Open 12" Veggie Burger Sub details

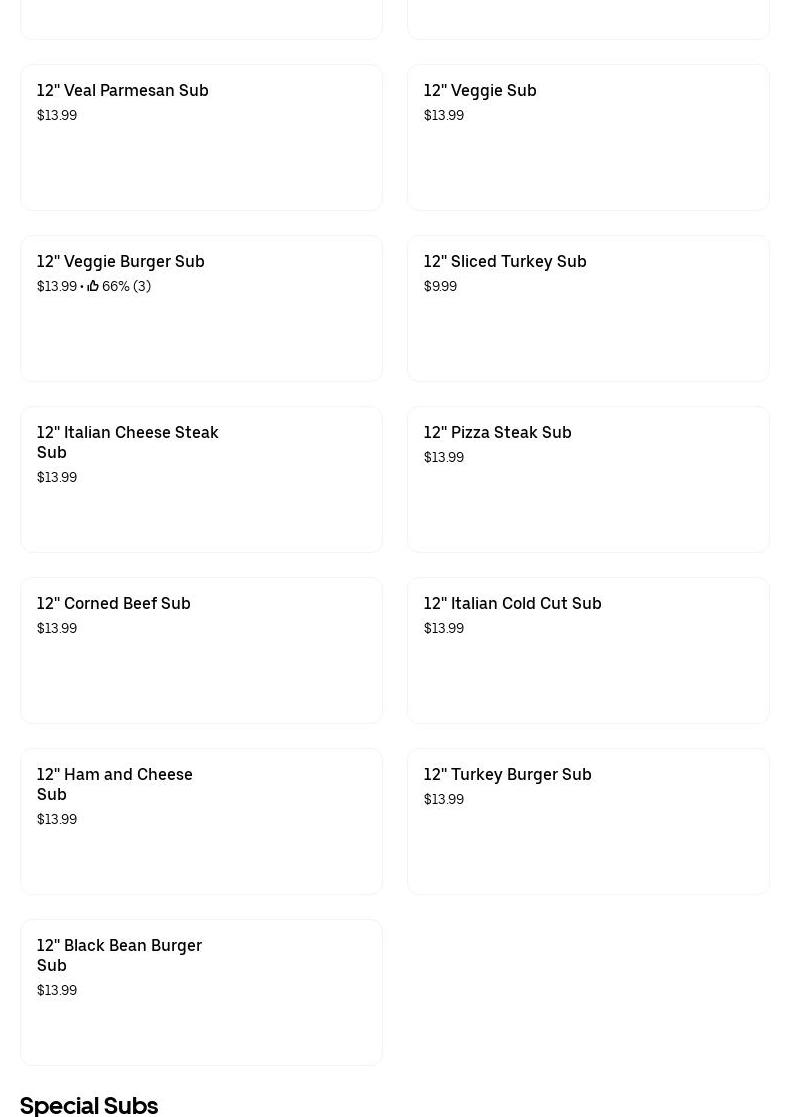[201, 308]
